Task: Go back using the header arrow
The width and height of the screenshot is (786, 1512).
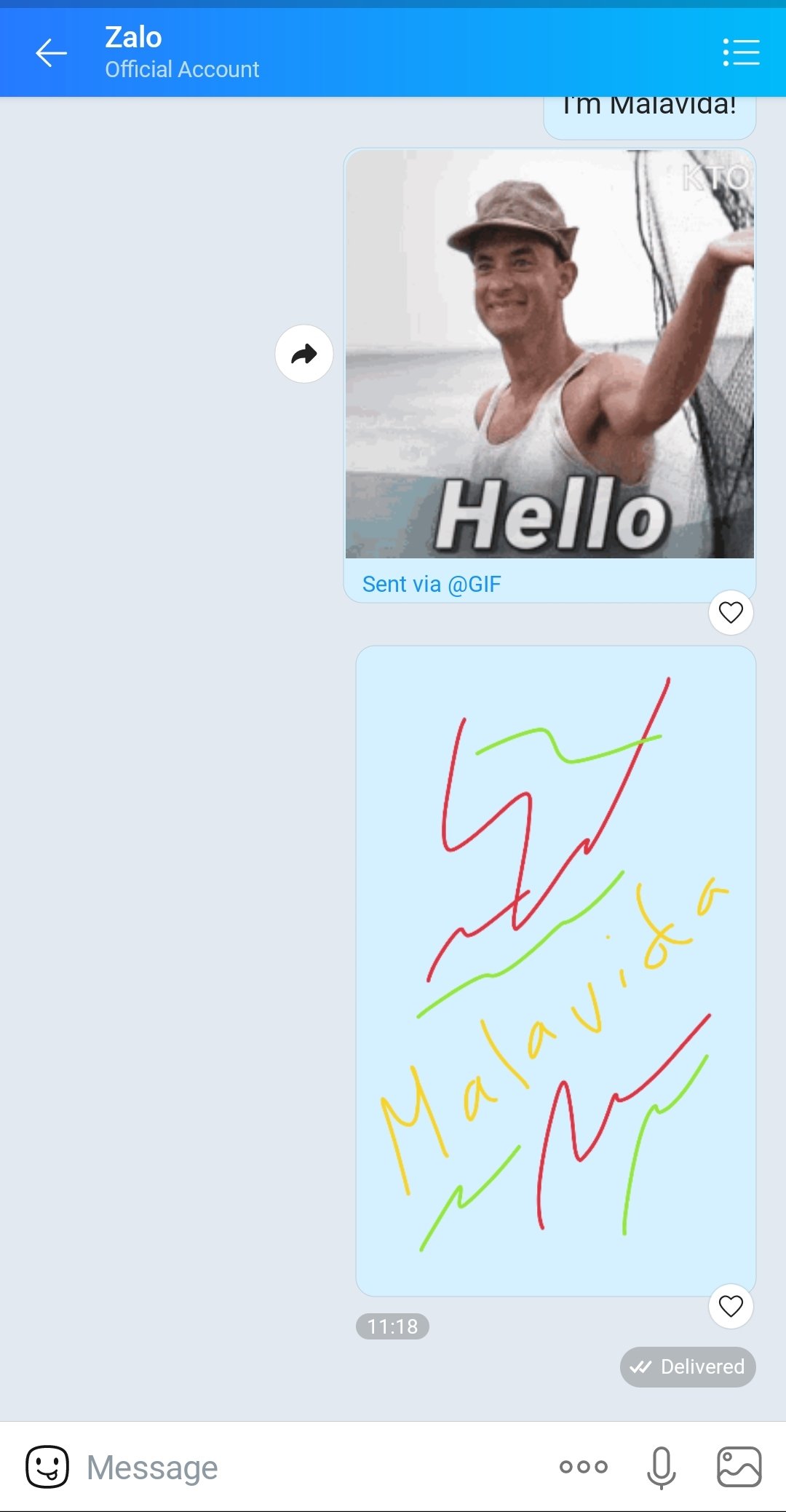Action: (51, 52)
